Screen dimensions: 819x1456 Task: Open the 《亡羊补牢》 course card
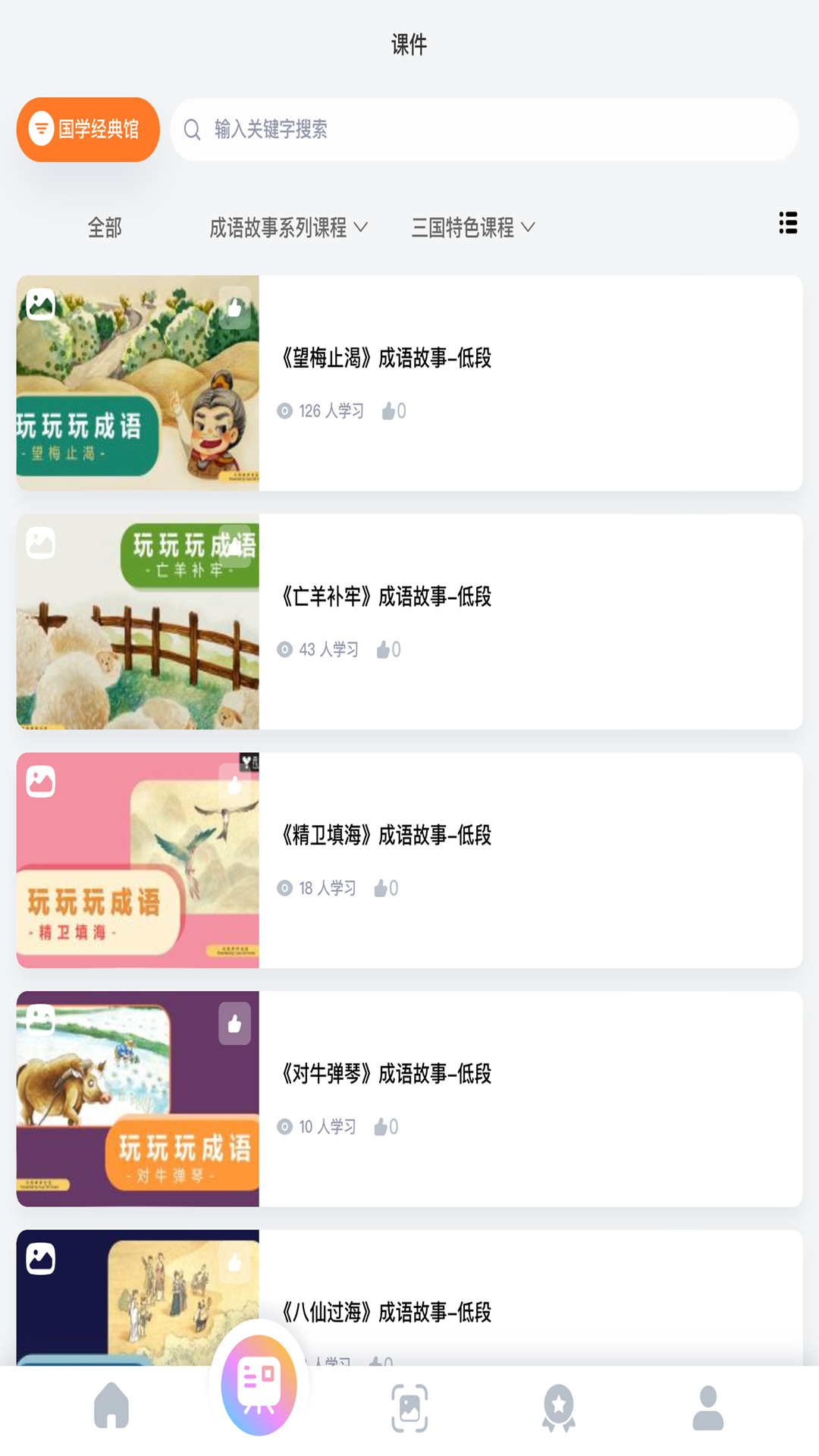(529, 622)
